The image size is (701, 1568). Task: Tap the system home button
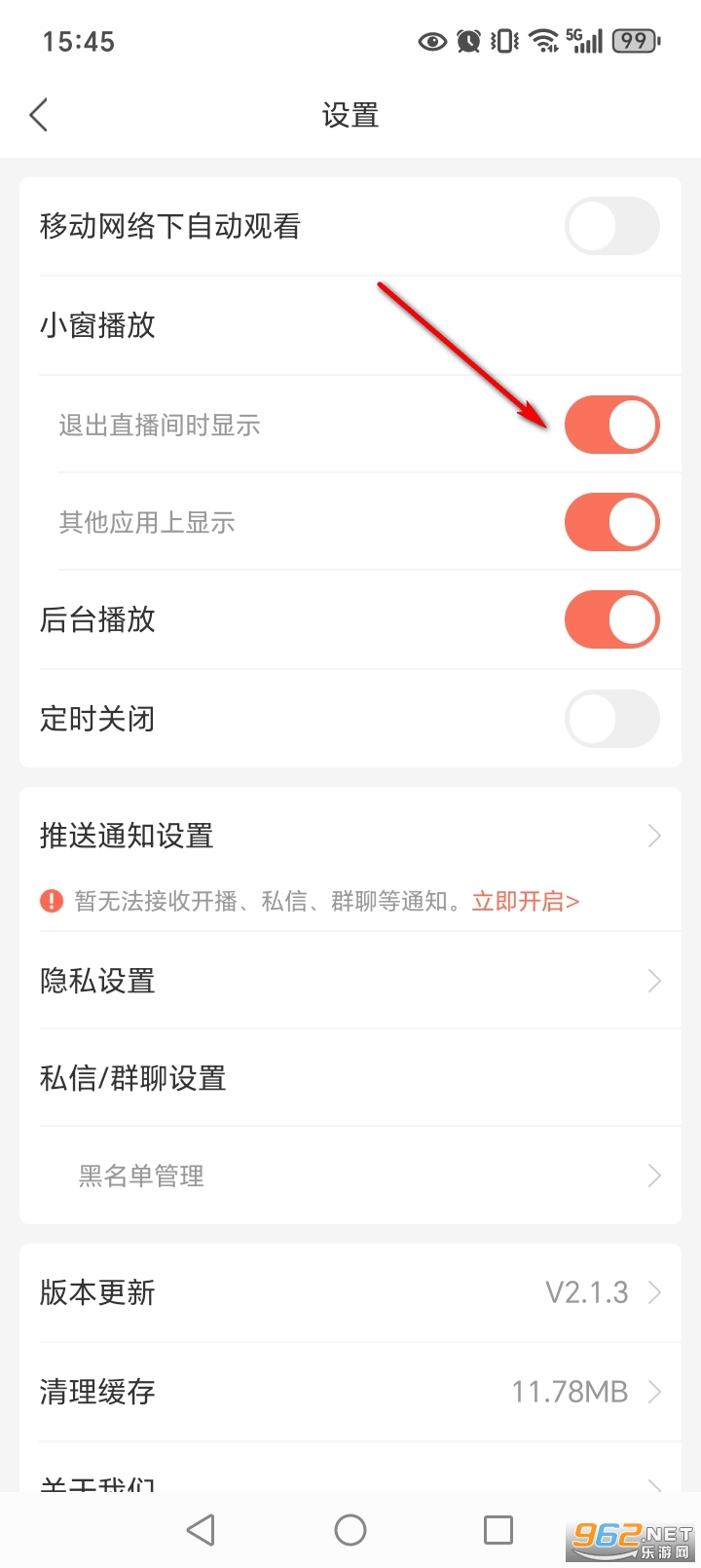(x=350, y=1530)
